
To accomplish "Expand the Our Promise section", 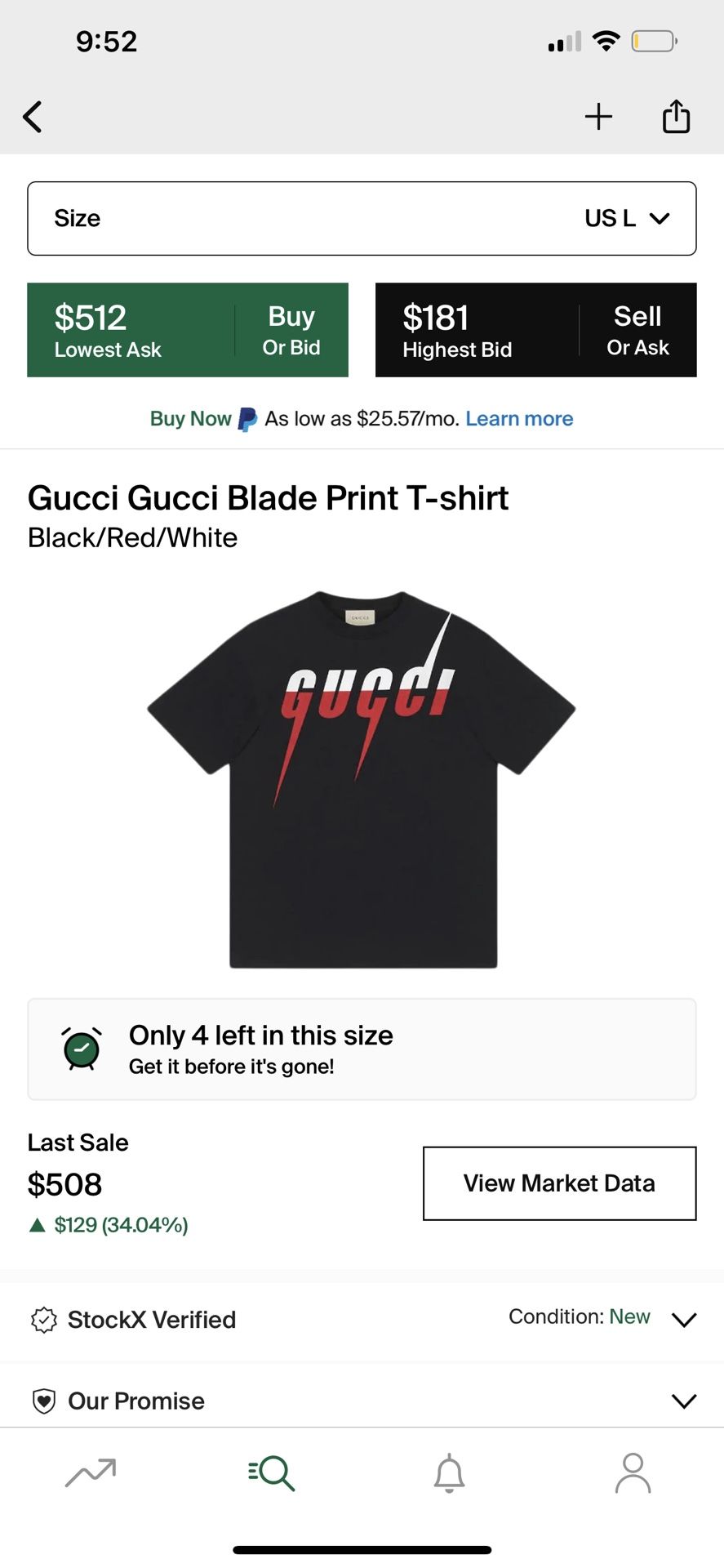I will [x=682, y=1401].
